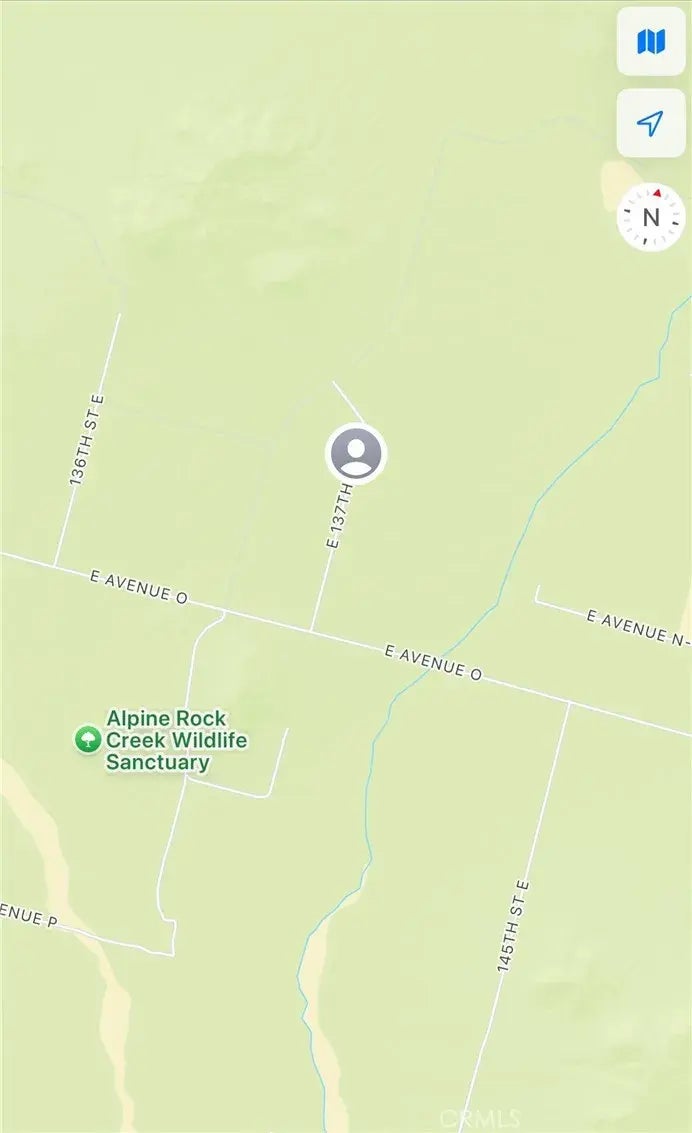The height and width of the screenshot is (1133, 692).
Task: Tap the compass to face north
Action: tap(651, 217)
